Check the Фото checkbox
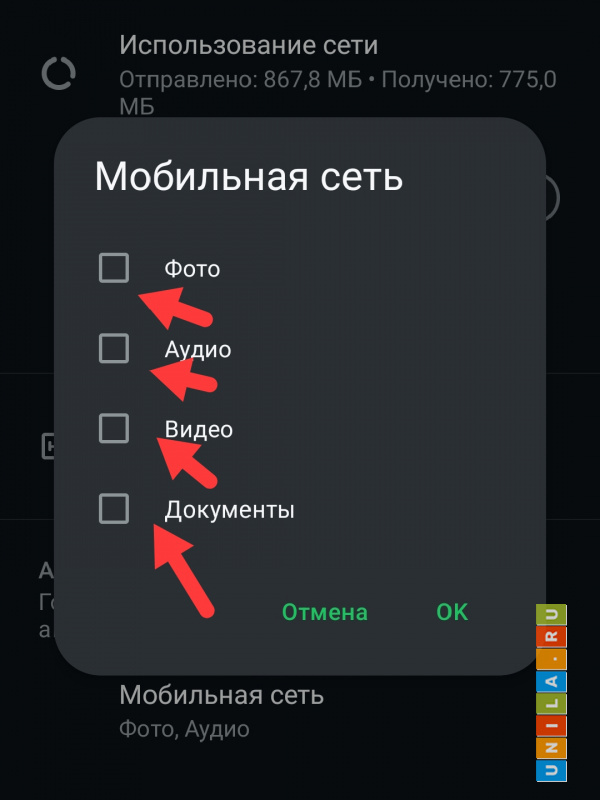This screenshot has width=600, height=800. tap(114, 268)
